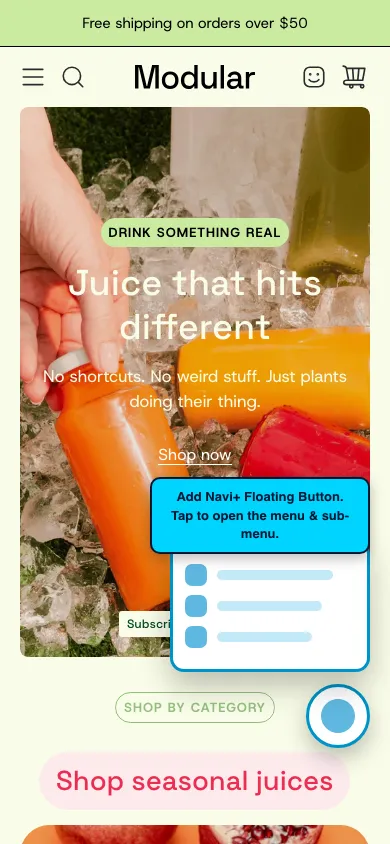Go to the Modular home logo
The image size is (390, 844).
pos(194,77)
